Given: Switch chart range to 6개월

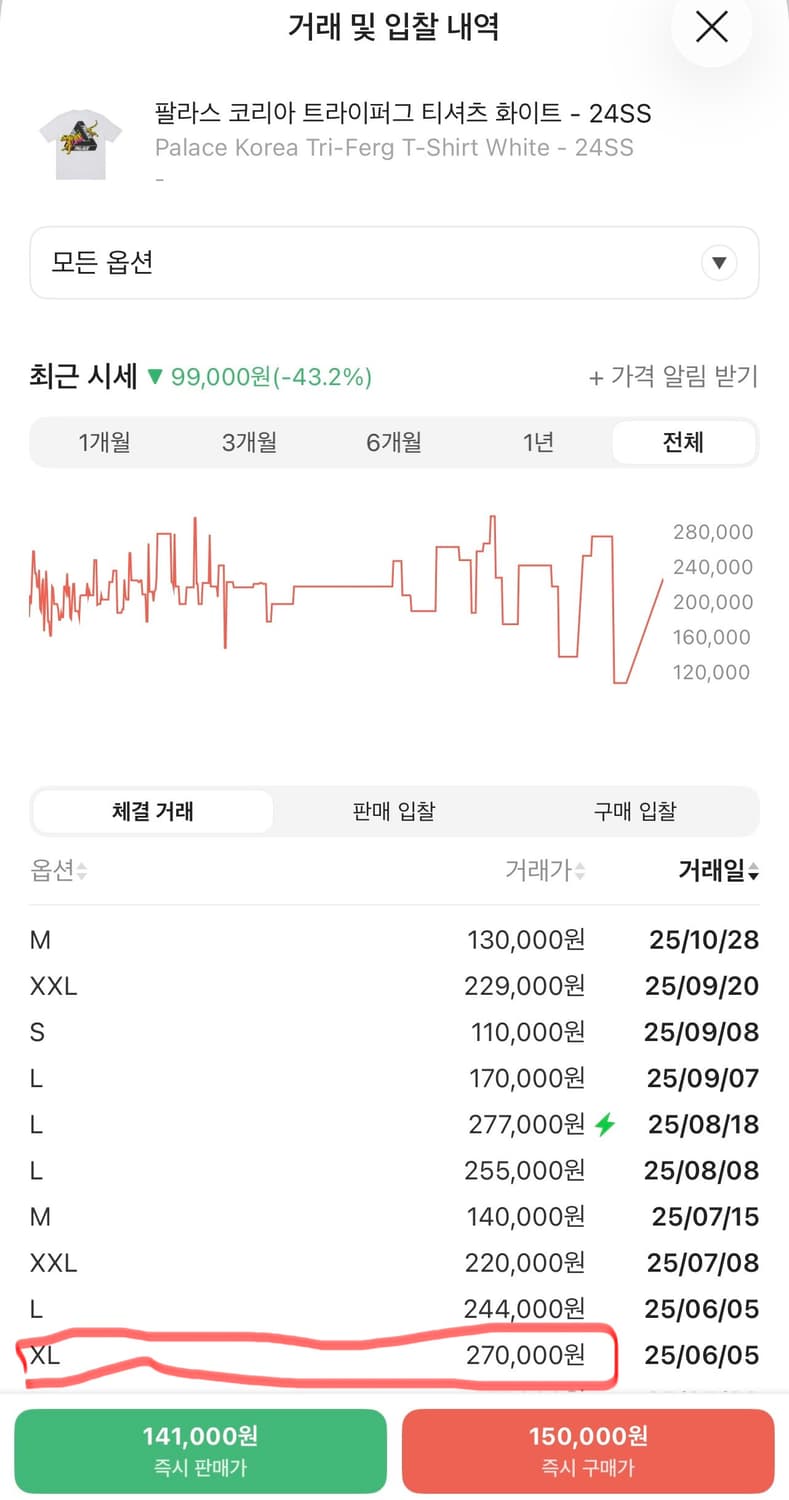Looking at the screenshot, I should (x=393, y=442).
